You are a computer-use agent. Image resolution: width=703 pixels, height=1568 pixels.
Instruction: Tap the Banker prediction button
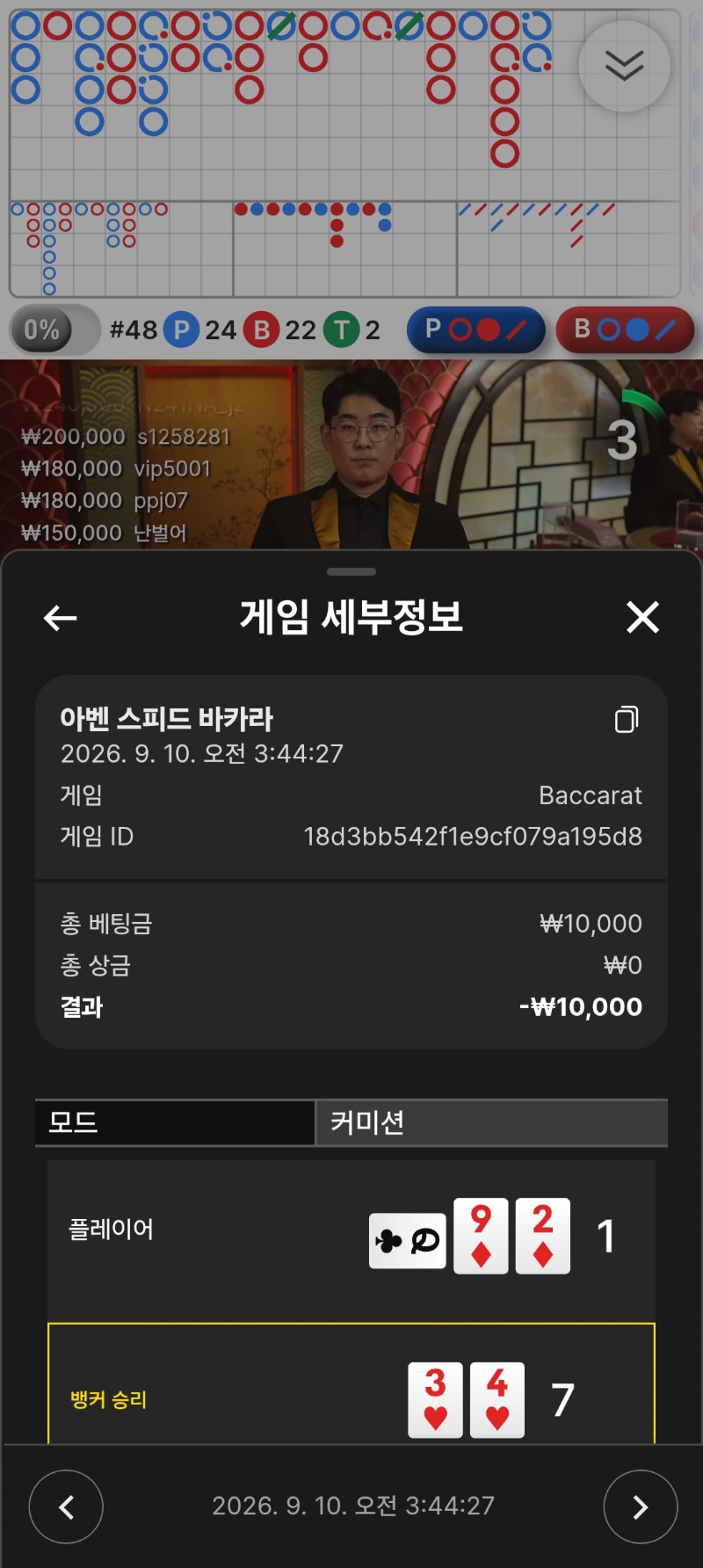625,330
